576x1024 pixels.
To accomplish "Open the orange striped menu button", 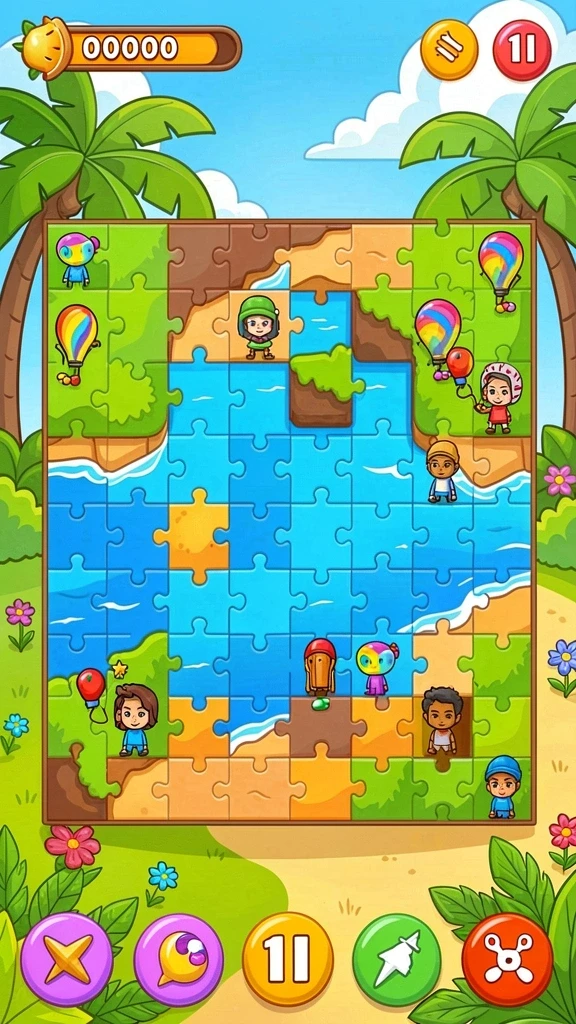I will [449, 50].
